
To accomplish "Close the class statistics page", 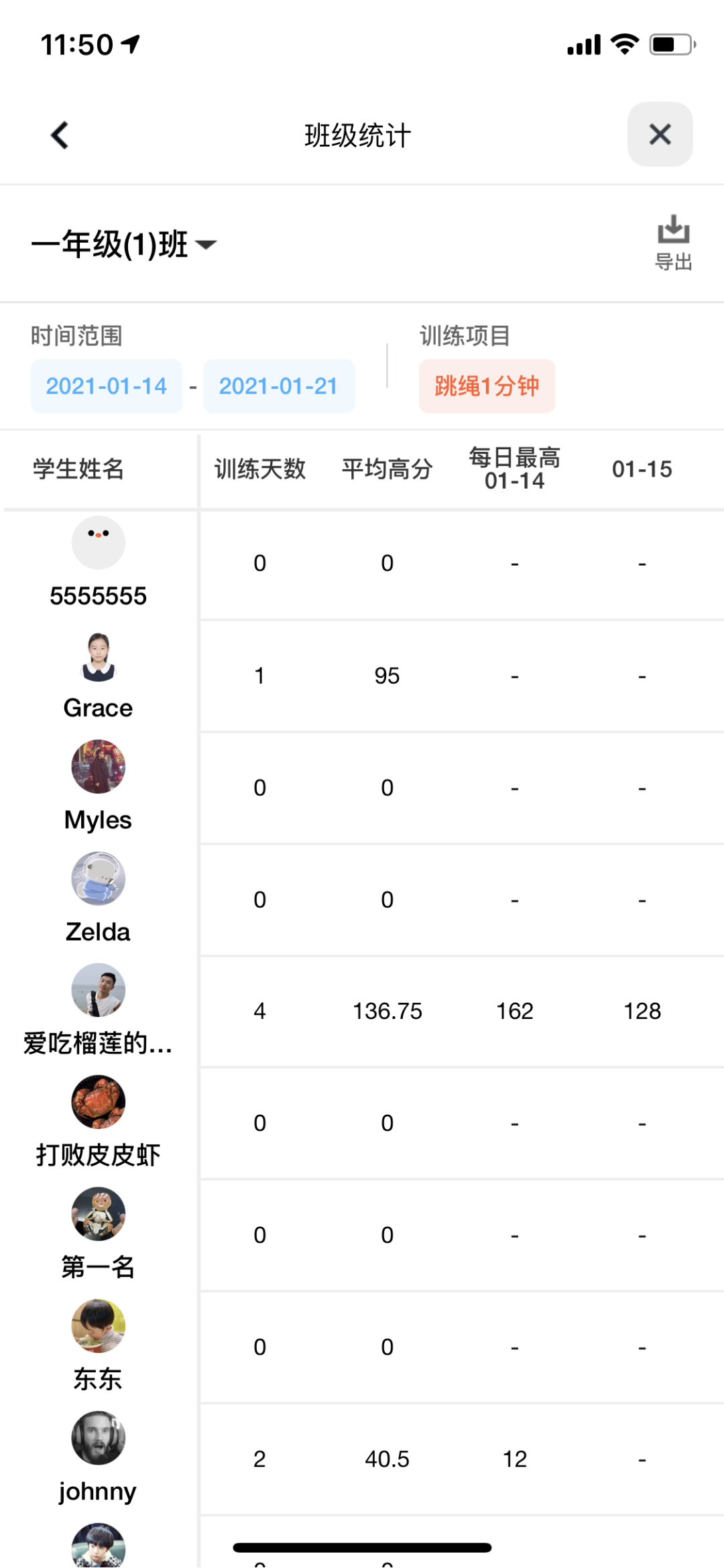I will click(x=660, y=135).
